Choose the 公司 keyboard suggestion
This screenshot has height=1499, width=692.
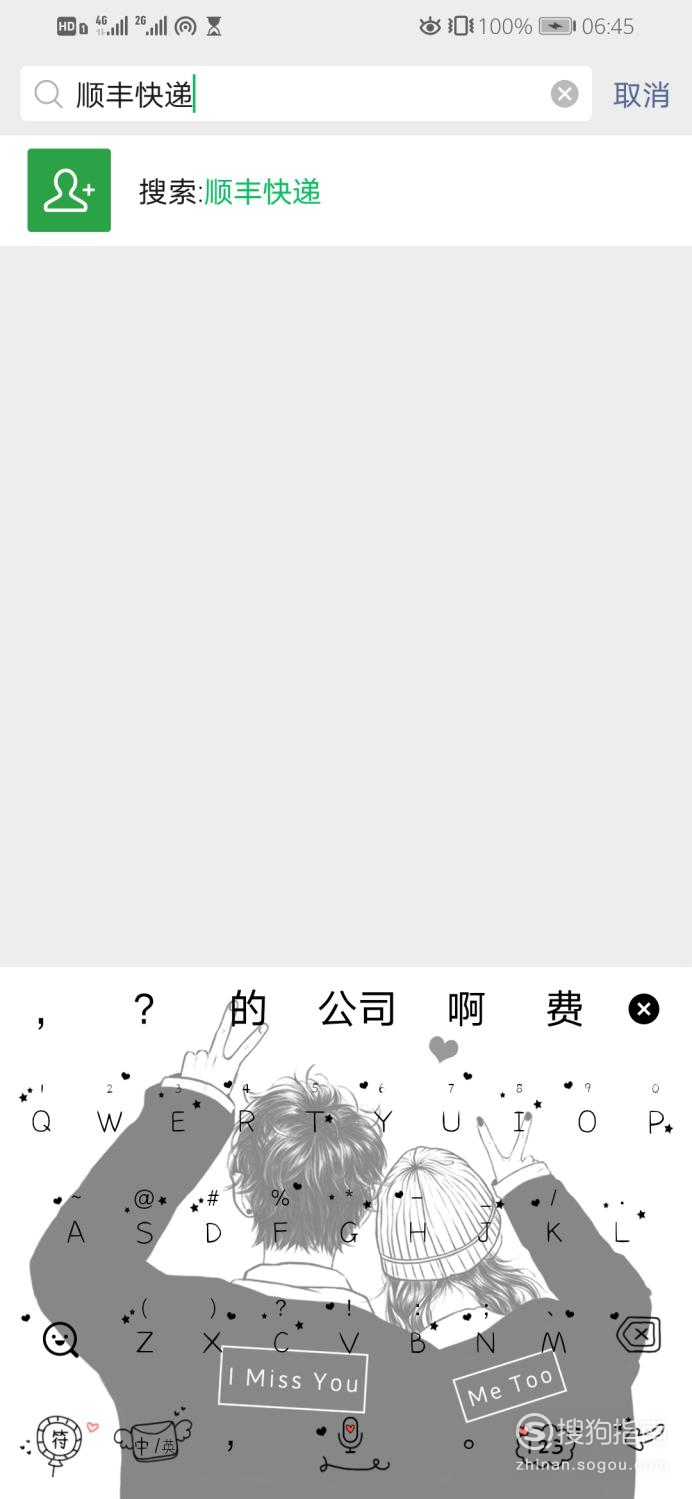click(x=357, y=1009)
